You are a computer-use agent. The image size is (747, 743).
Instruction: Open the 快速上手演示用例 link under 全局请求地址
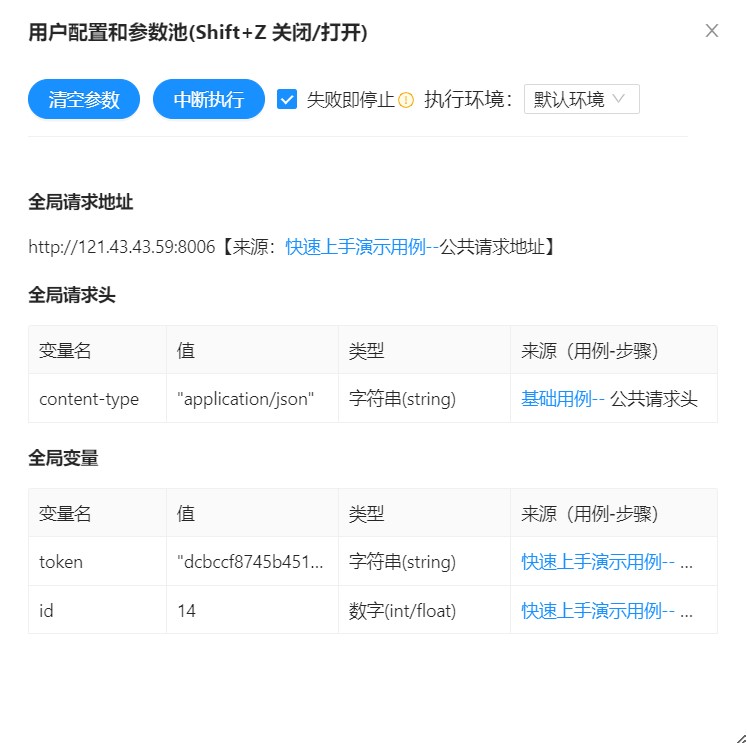(358, 247)
